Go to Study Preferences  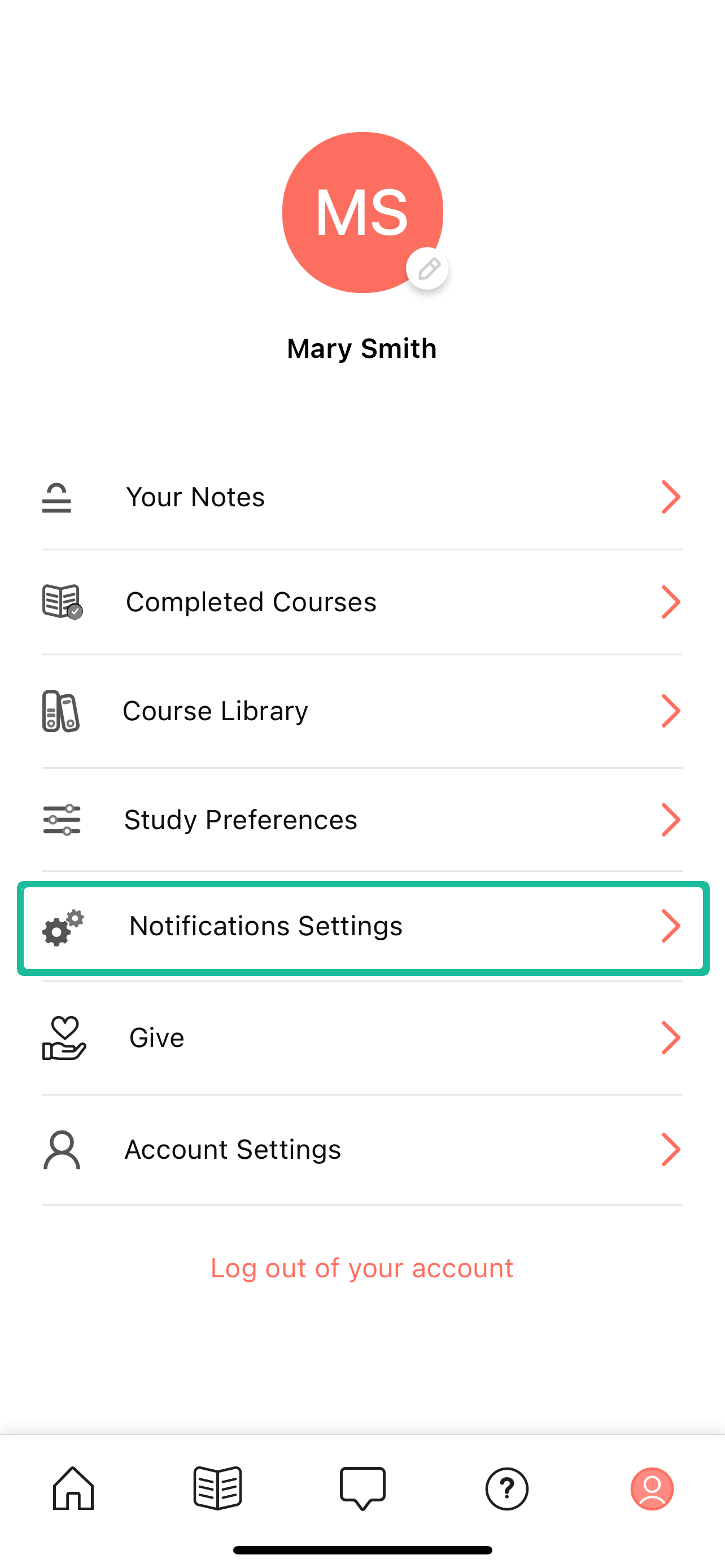pyautogui.click(x=362, y=820)
